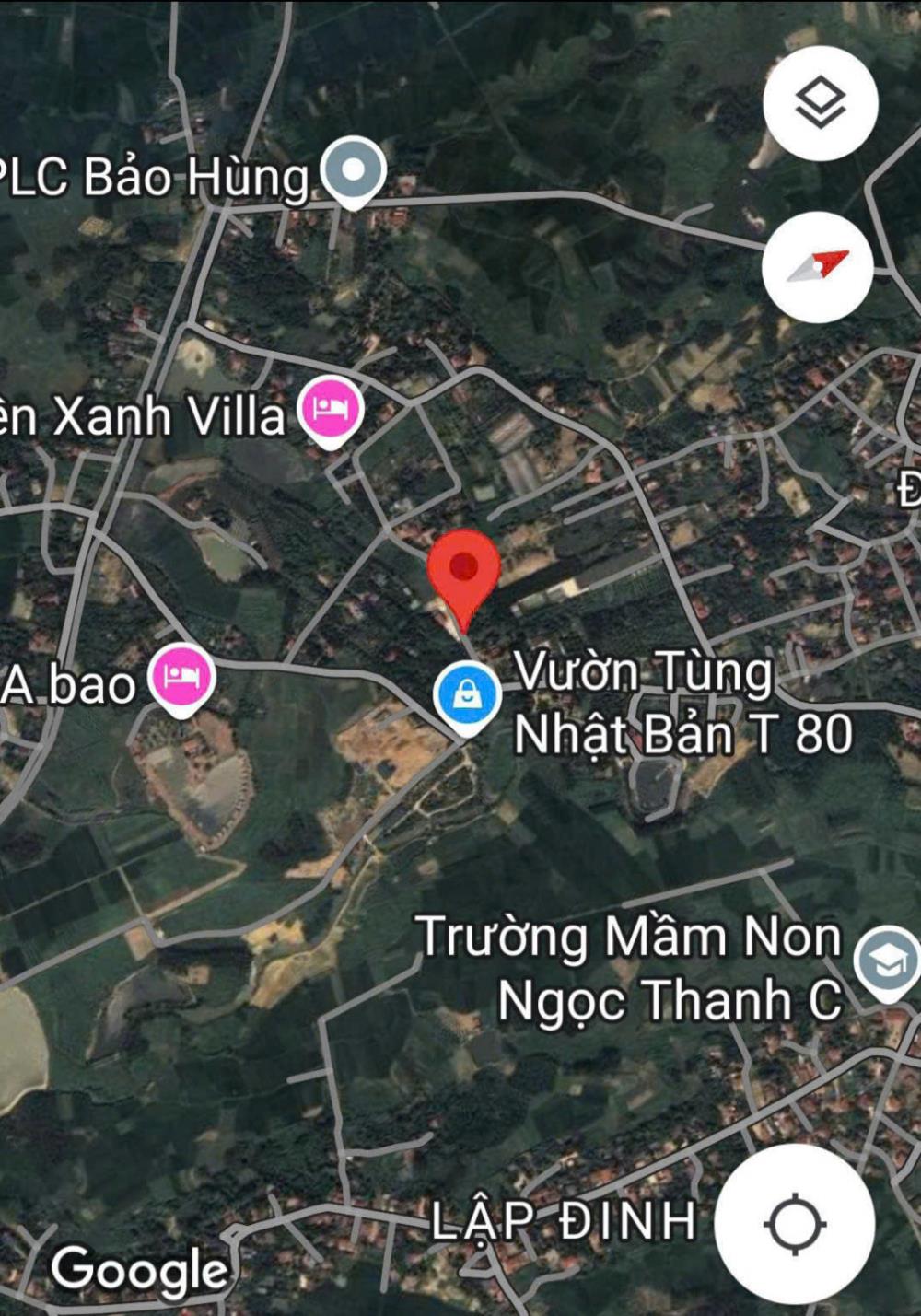Open the map layers selector
921x1316 pixels.
(819, 103)
